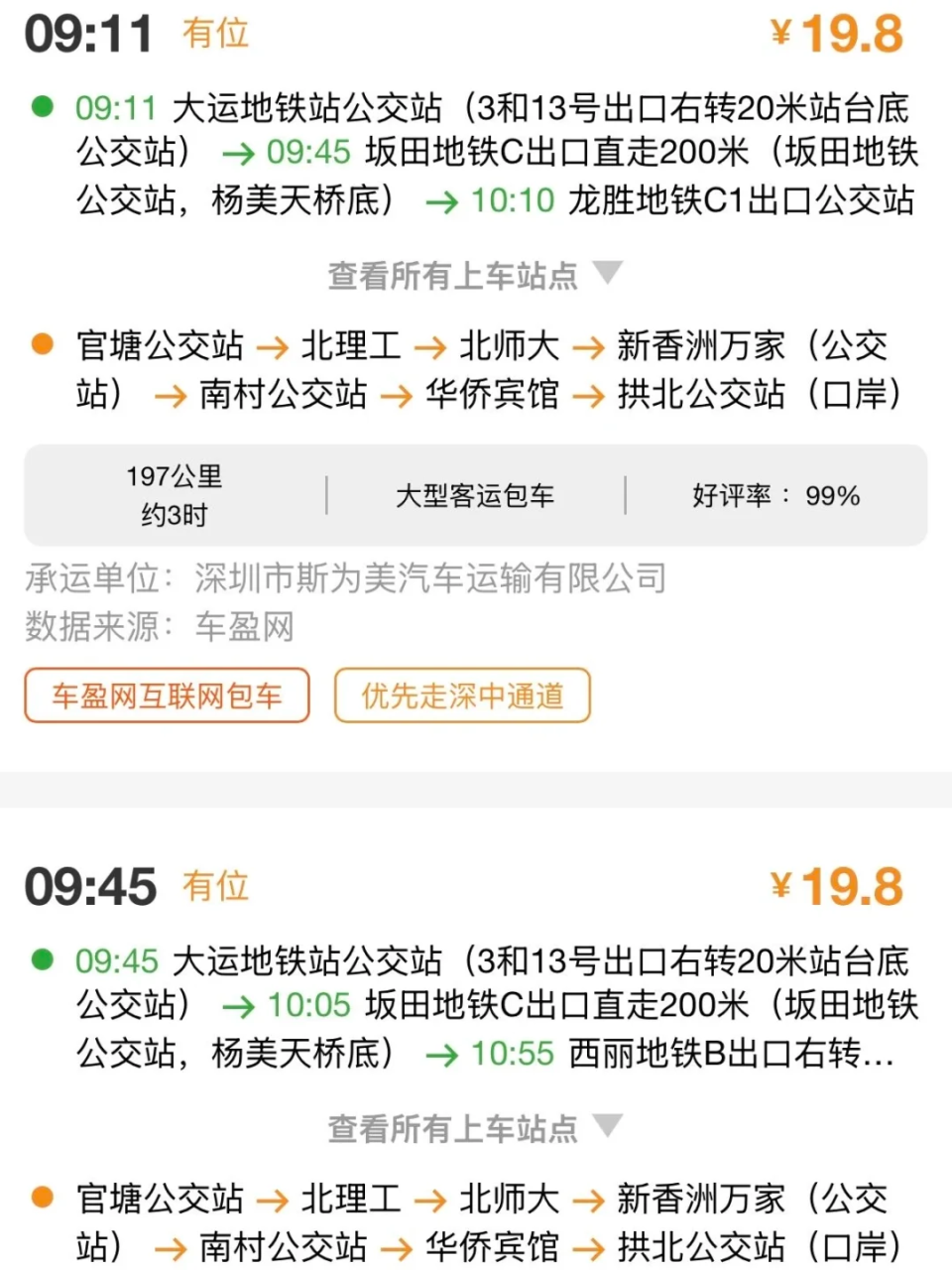Click the green dot marking the 09:45 departure
This screenshot has height=1270, width=952.
click(42, 960)
